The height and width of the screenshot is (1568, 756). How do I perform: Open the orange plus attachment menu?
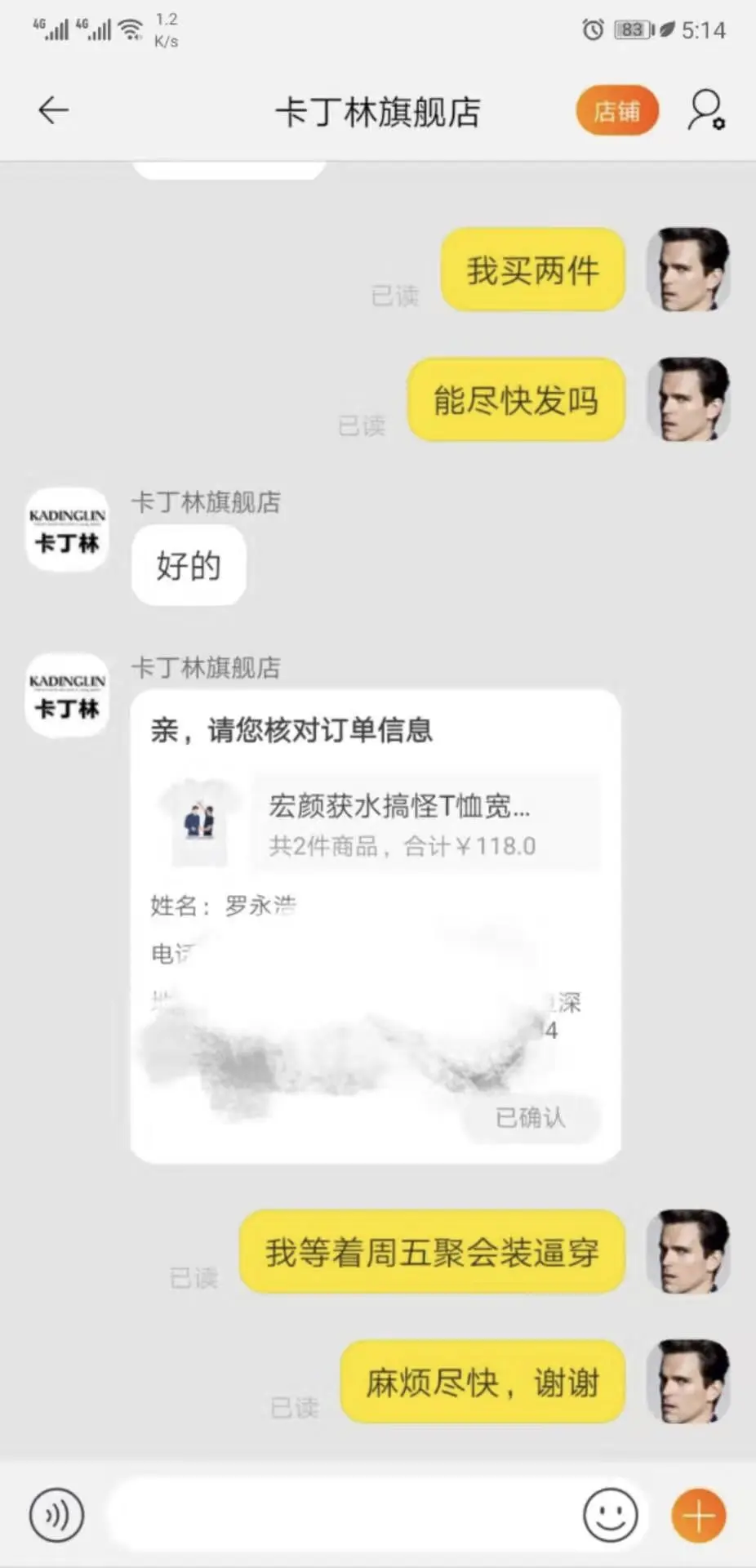point(698,1516)
